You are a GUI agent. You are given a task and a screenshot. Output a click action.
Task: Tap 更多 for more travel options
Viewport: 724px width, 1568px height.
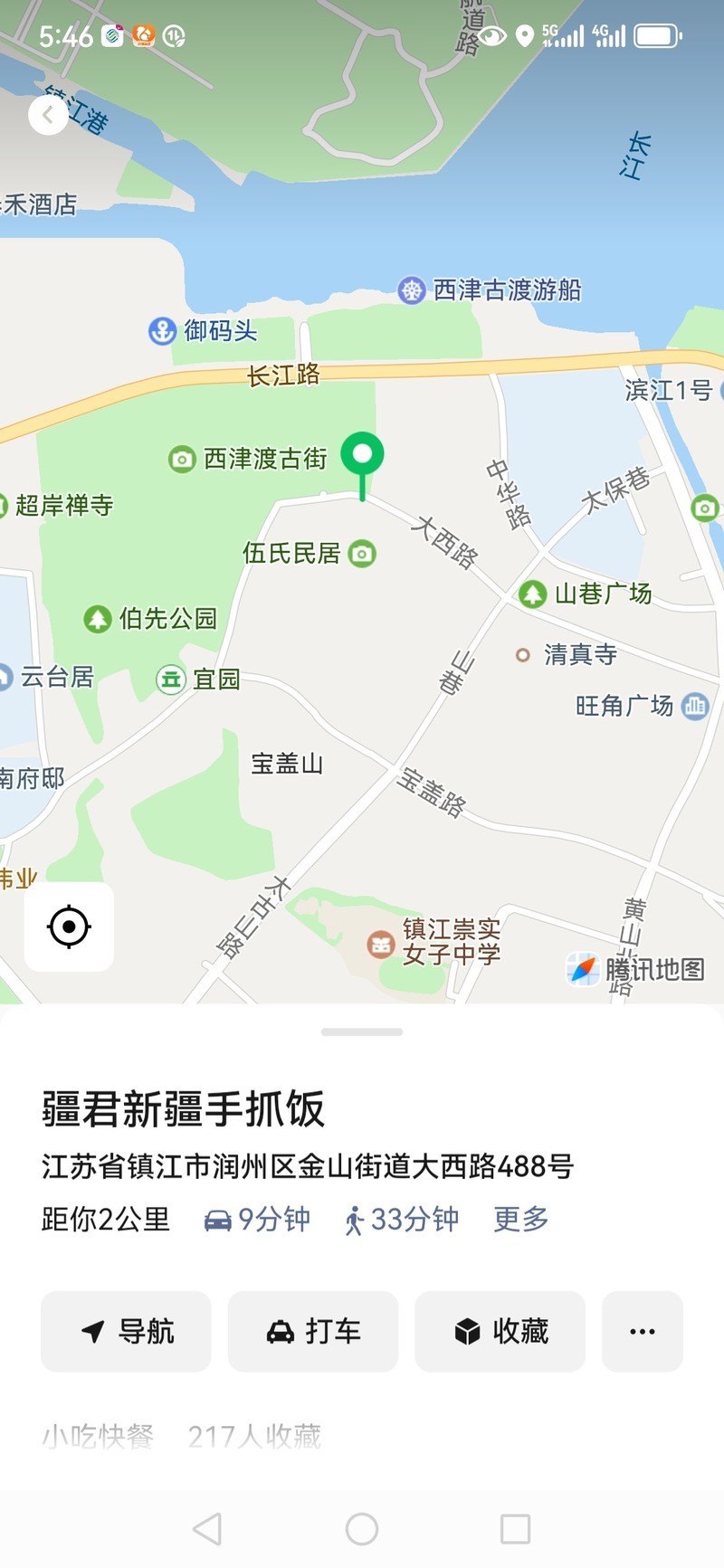point(520,1220)
